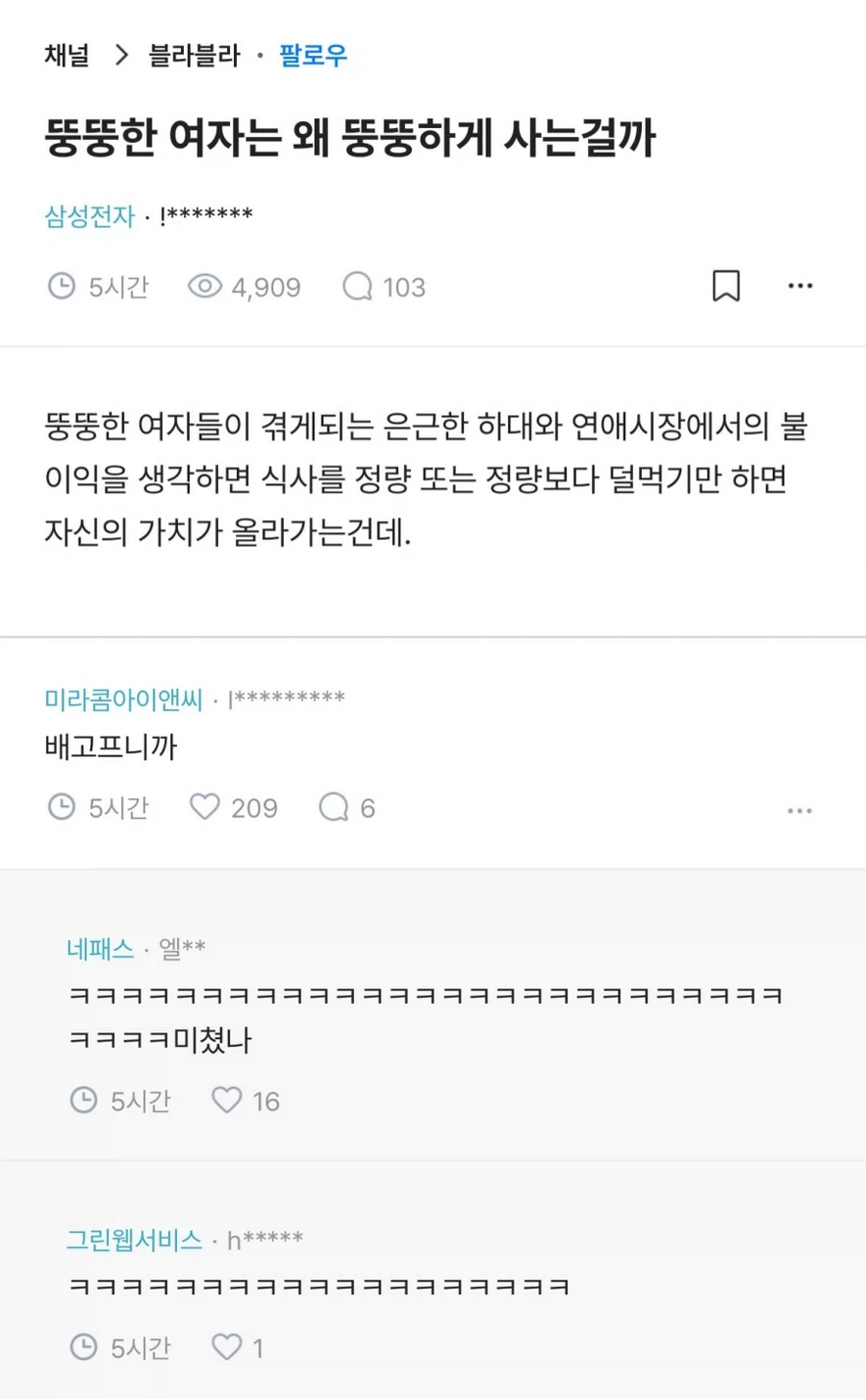Viewport: 866px width, 1400px height.
Task: Open the 네패스 company link
Action: 100,948
